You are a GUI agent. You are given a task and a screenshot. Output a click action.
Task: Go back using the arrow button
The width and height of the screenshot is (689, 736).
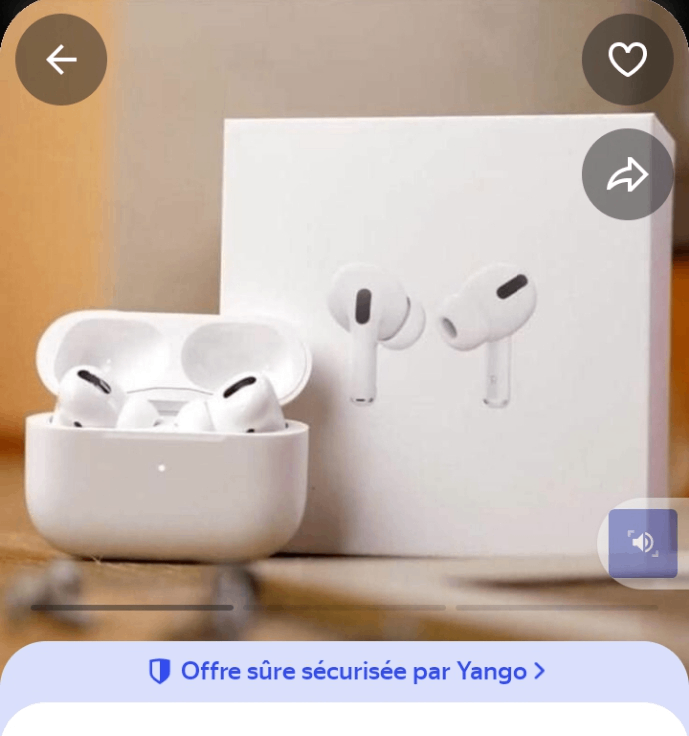(61, 60)
